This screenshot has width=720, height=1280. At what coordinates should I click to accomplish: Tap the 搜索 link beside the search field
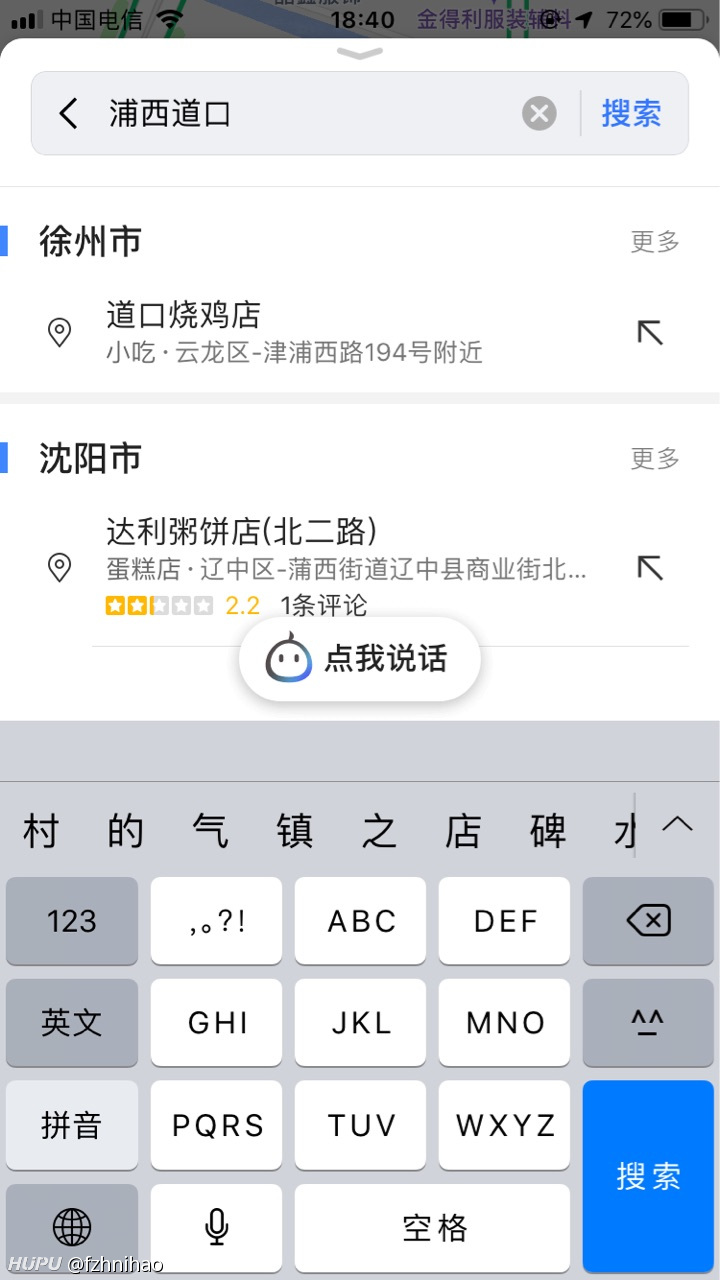[x=631, y=113]
